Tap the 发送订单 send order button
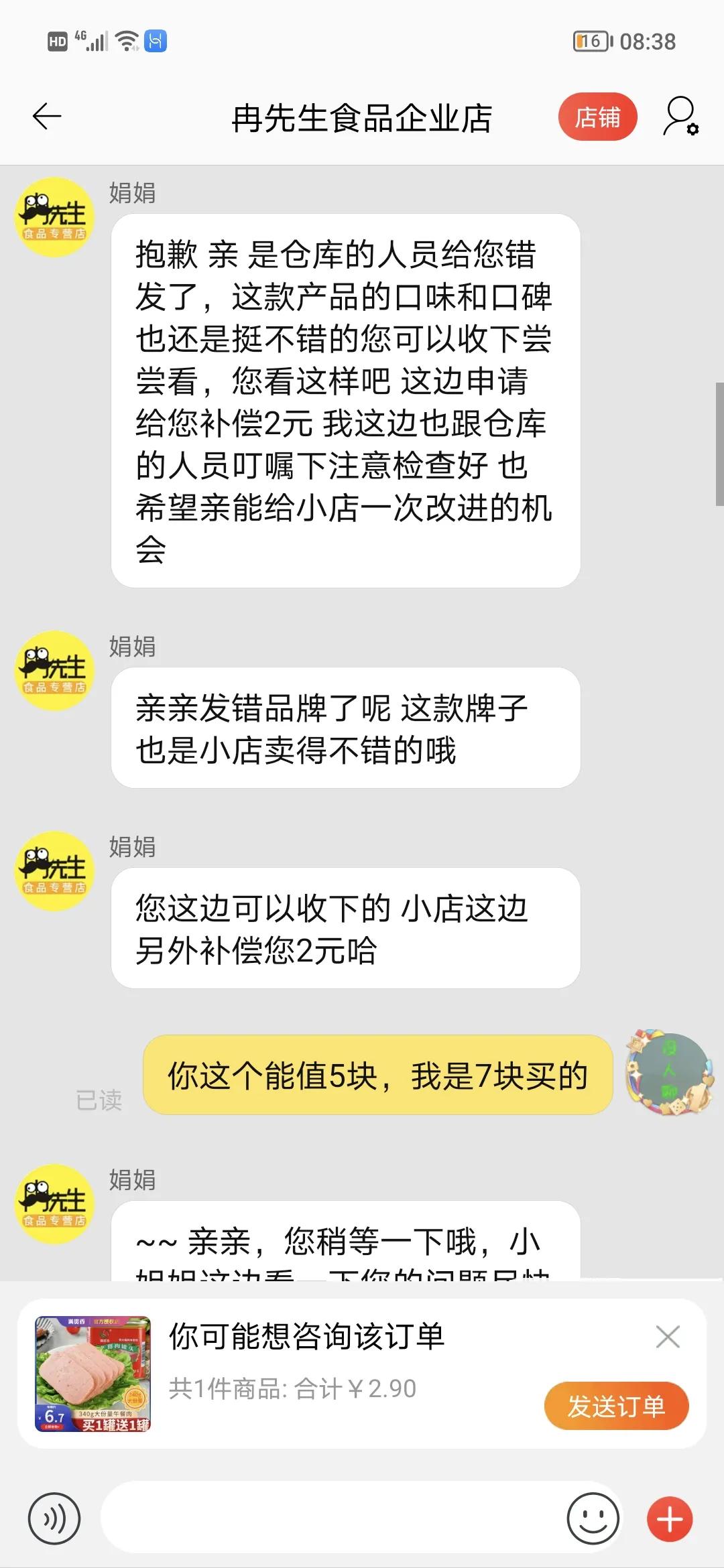Screen dimensions: 724x1568 click(x=616, y=1407)
